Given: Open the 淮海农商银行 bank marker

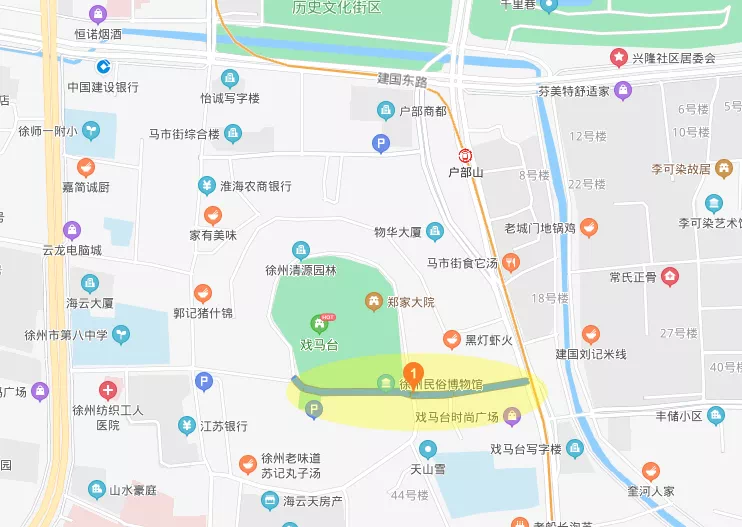Looking at the screenshot, I should pyautogui.click(x=206, y=186).
